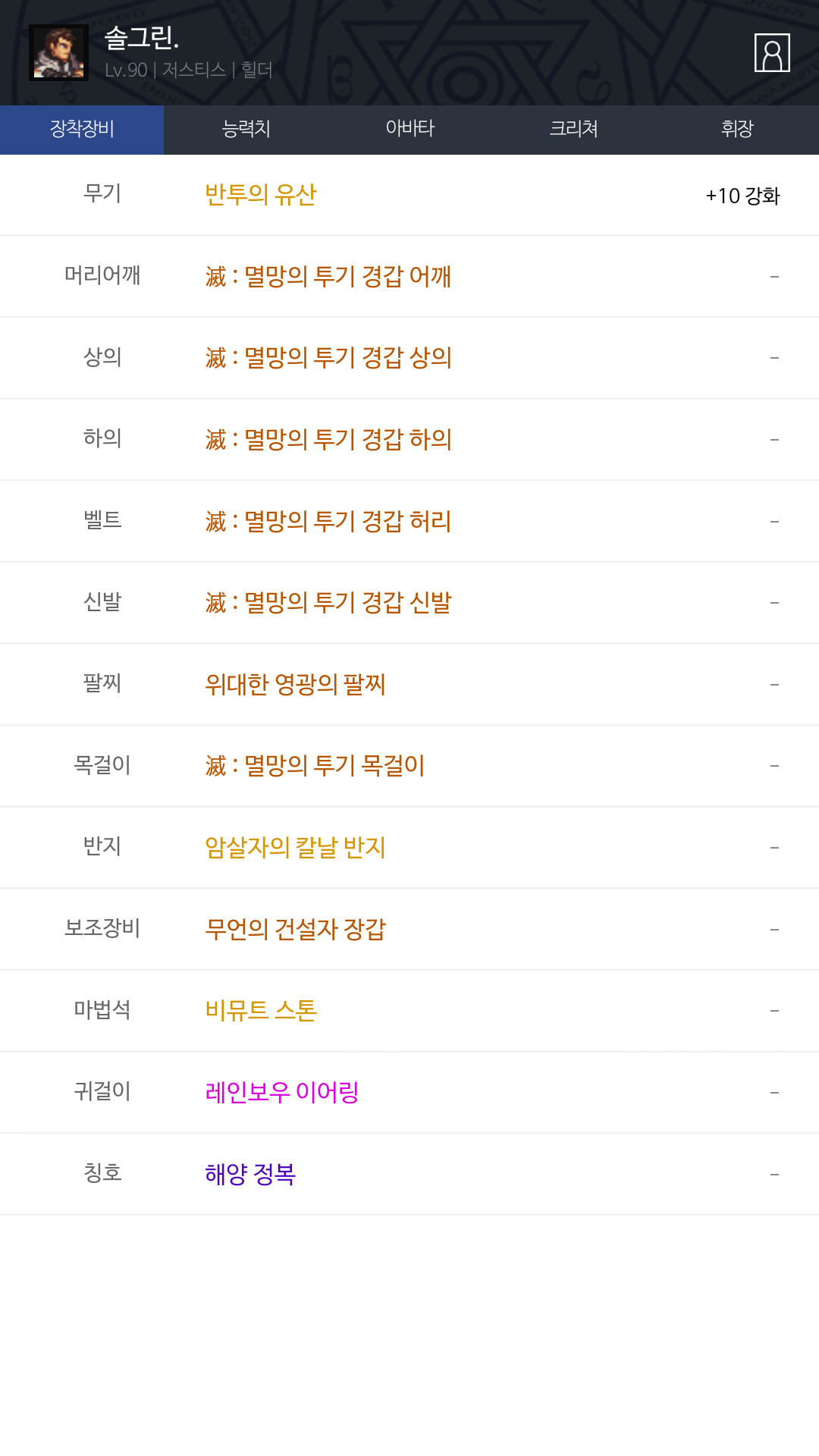View 멸망의 투기 목걸이 details
The height and width of the screenshot is (1456, 819).
(315, 766)
